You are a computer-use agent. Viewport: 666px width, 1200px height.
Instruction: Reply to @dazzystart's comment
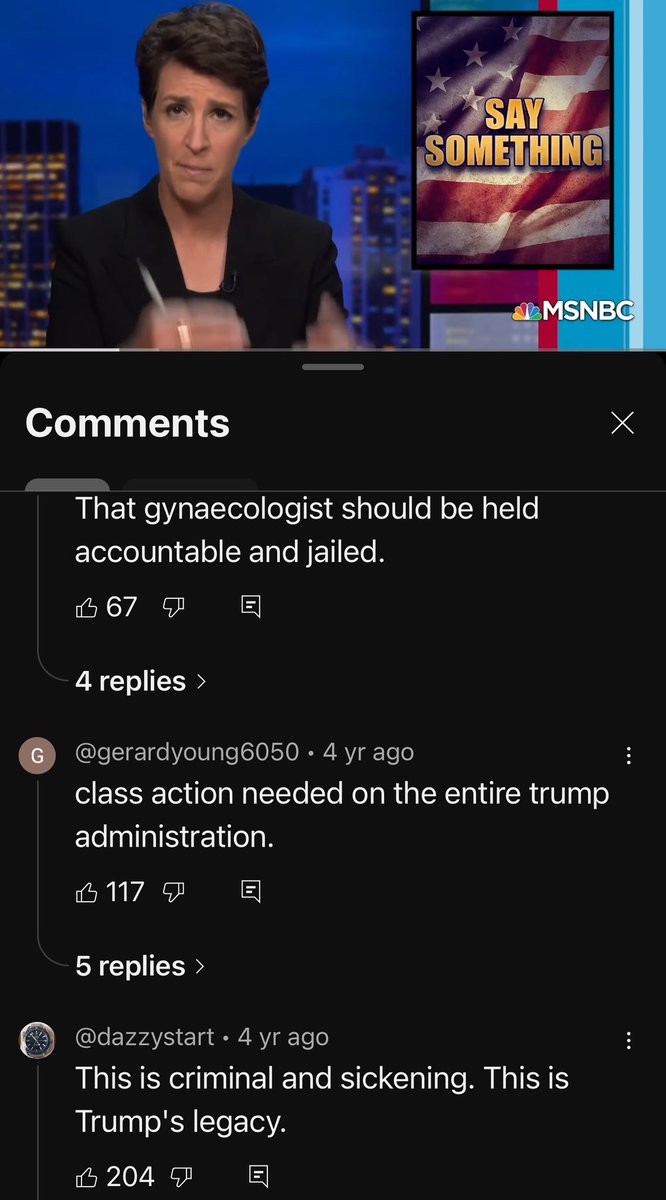[259, 1177]
